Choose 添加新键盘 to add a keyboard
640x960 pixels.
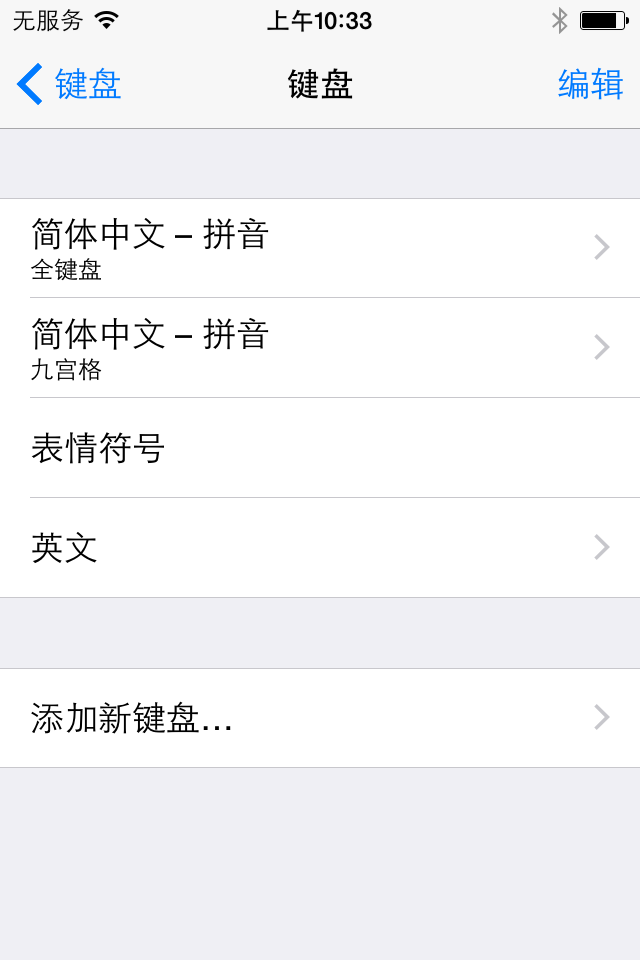tap(320, 718)
